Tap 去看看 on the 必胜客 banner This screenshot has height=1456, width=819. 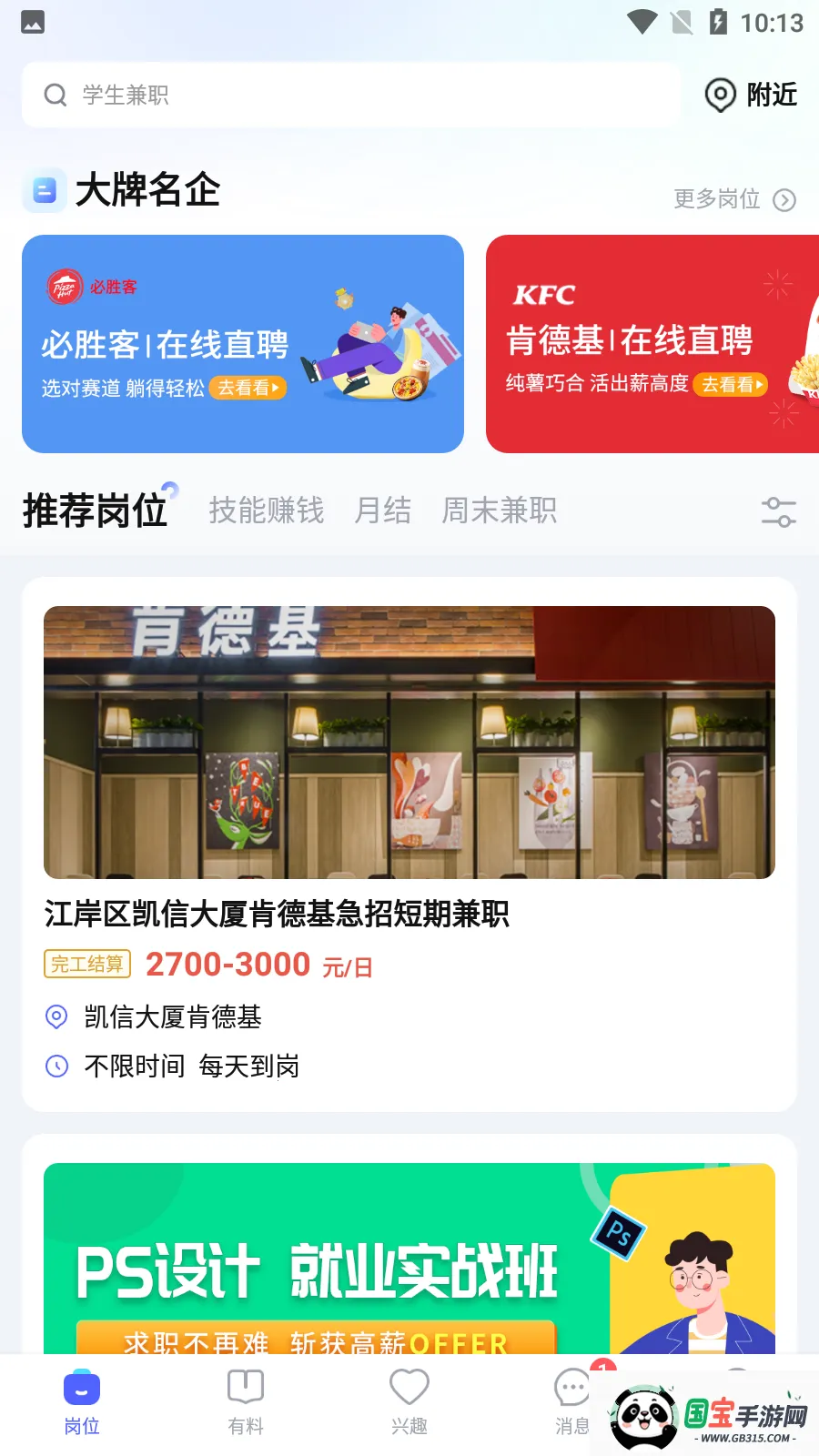tap(248, 388)
